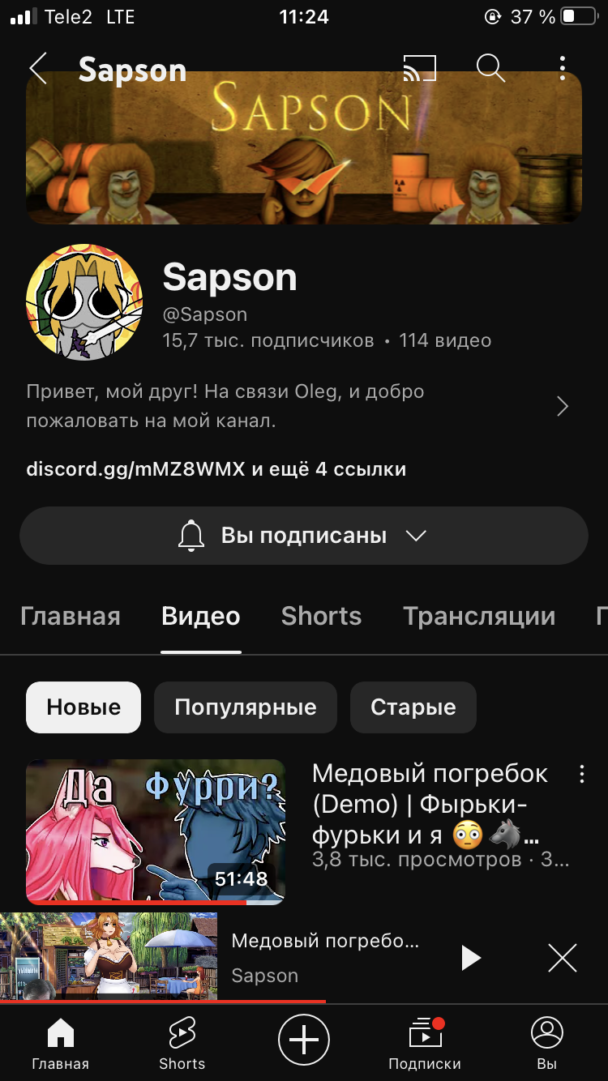The width and height of the screenshot is (608, 1081).
Task: Open the channel overflow menu
Action: (562, 68)
